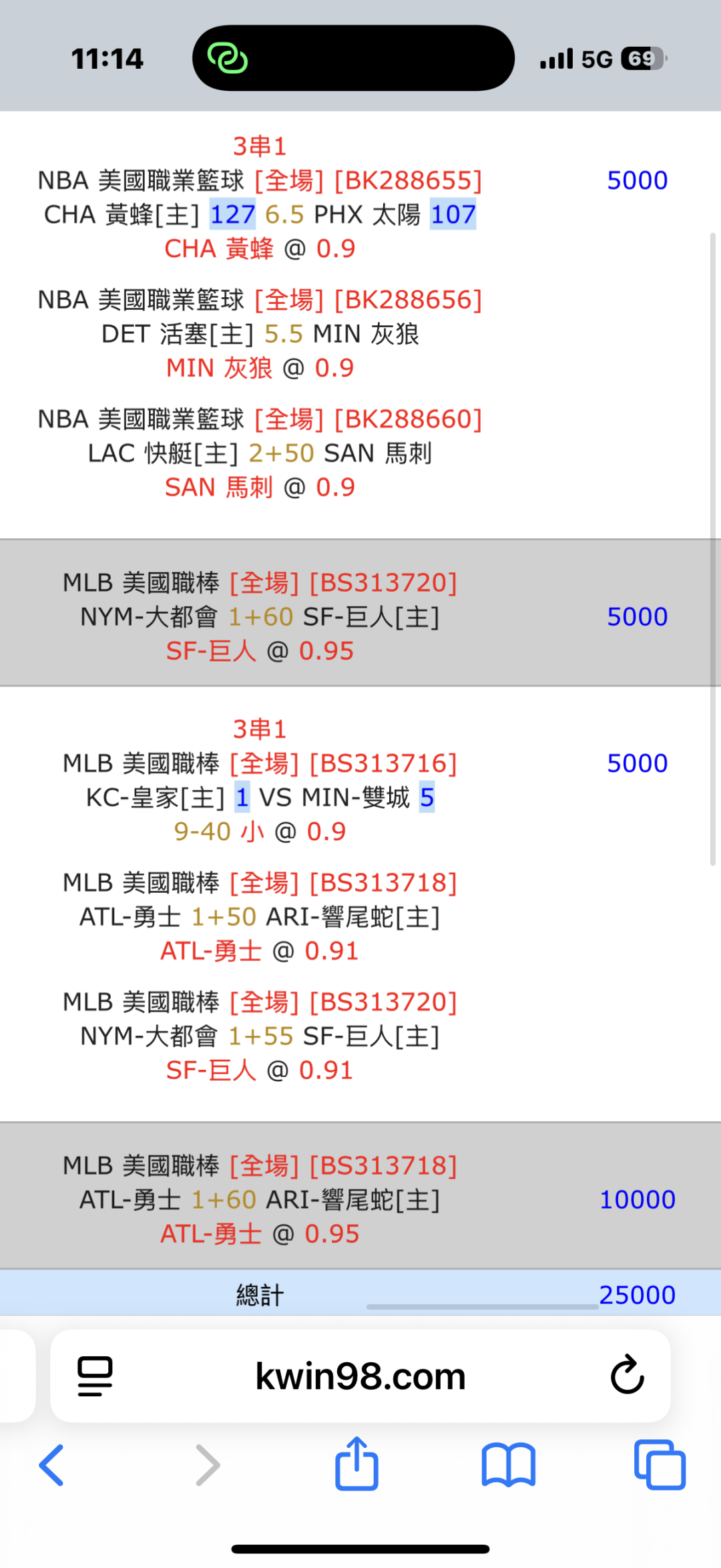Open the page settings menu icon

(95, 1376)
